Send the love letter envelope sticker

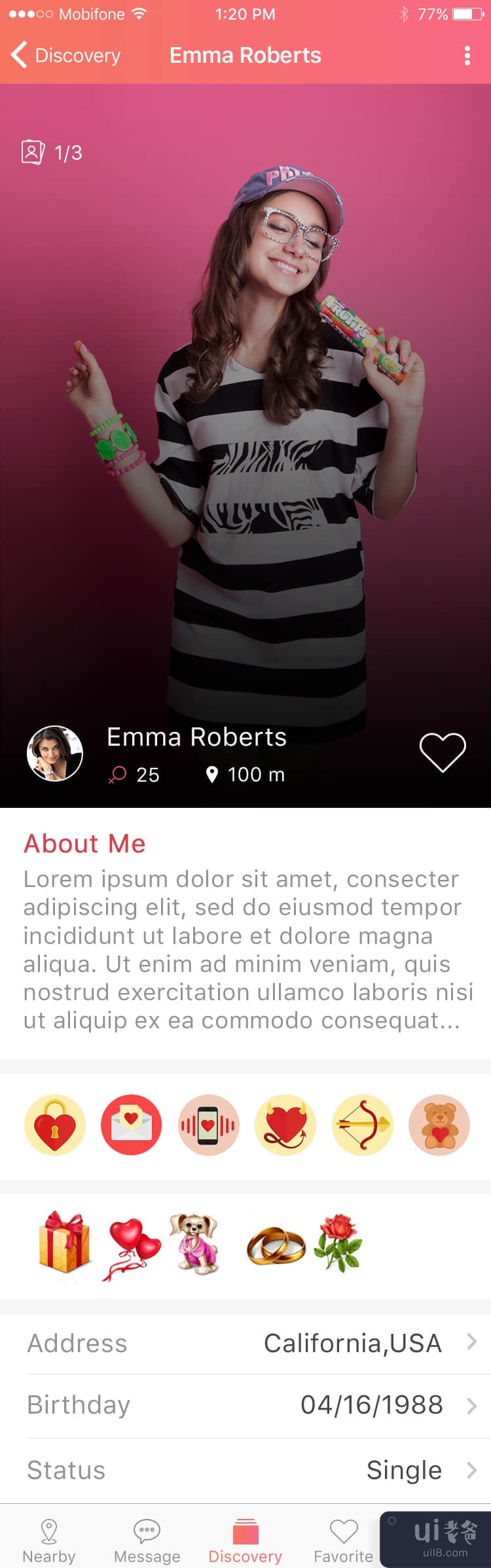coord(131,1125)
